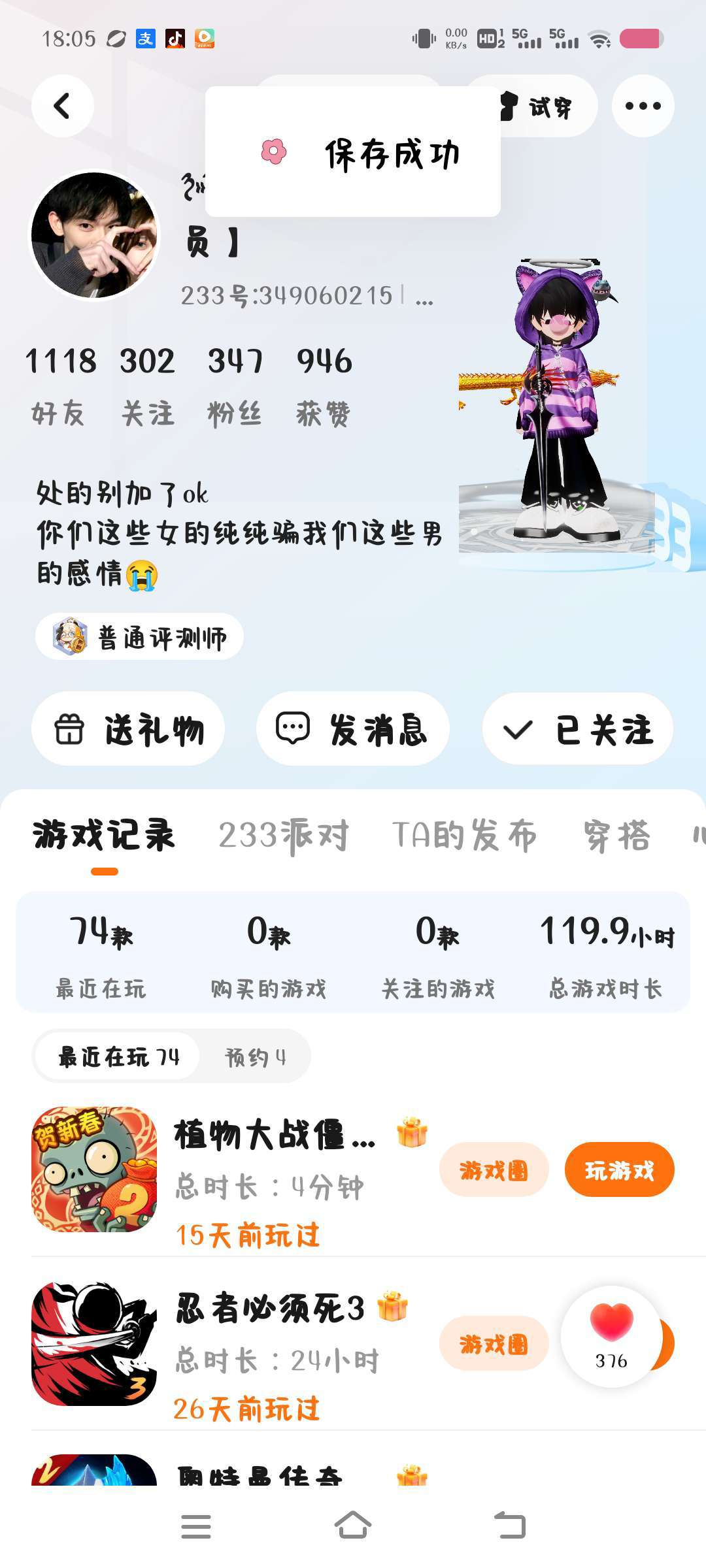706x1568 pixels.
Task: Message this user via 发消息
Action: click(x=353, y=729)
